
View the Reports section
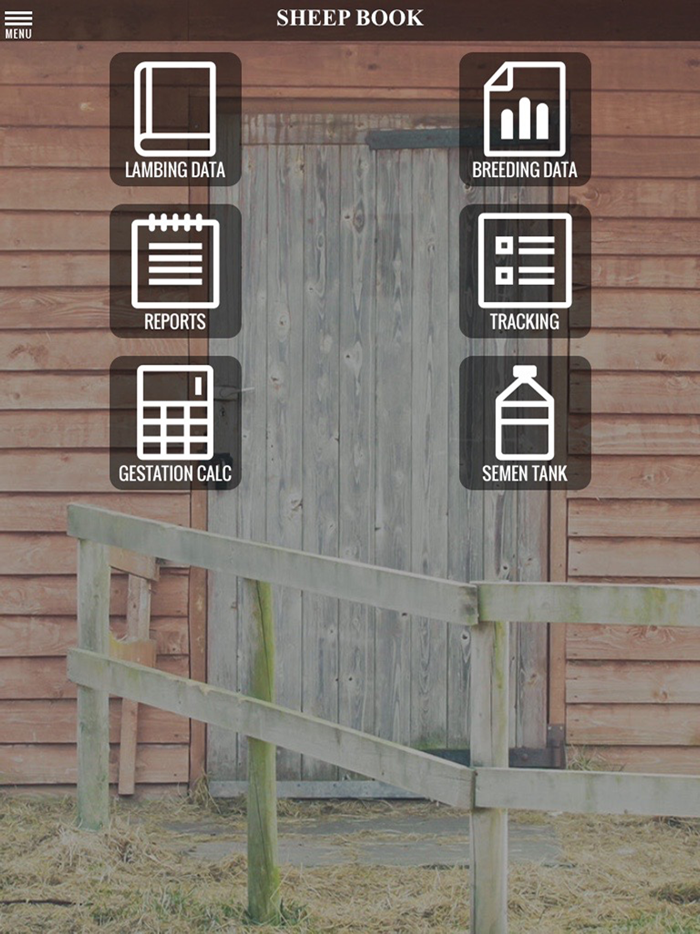175,271
